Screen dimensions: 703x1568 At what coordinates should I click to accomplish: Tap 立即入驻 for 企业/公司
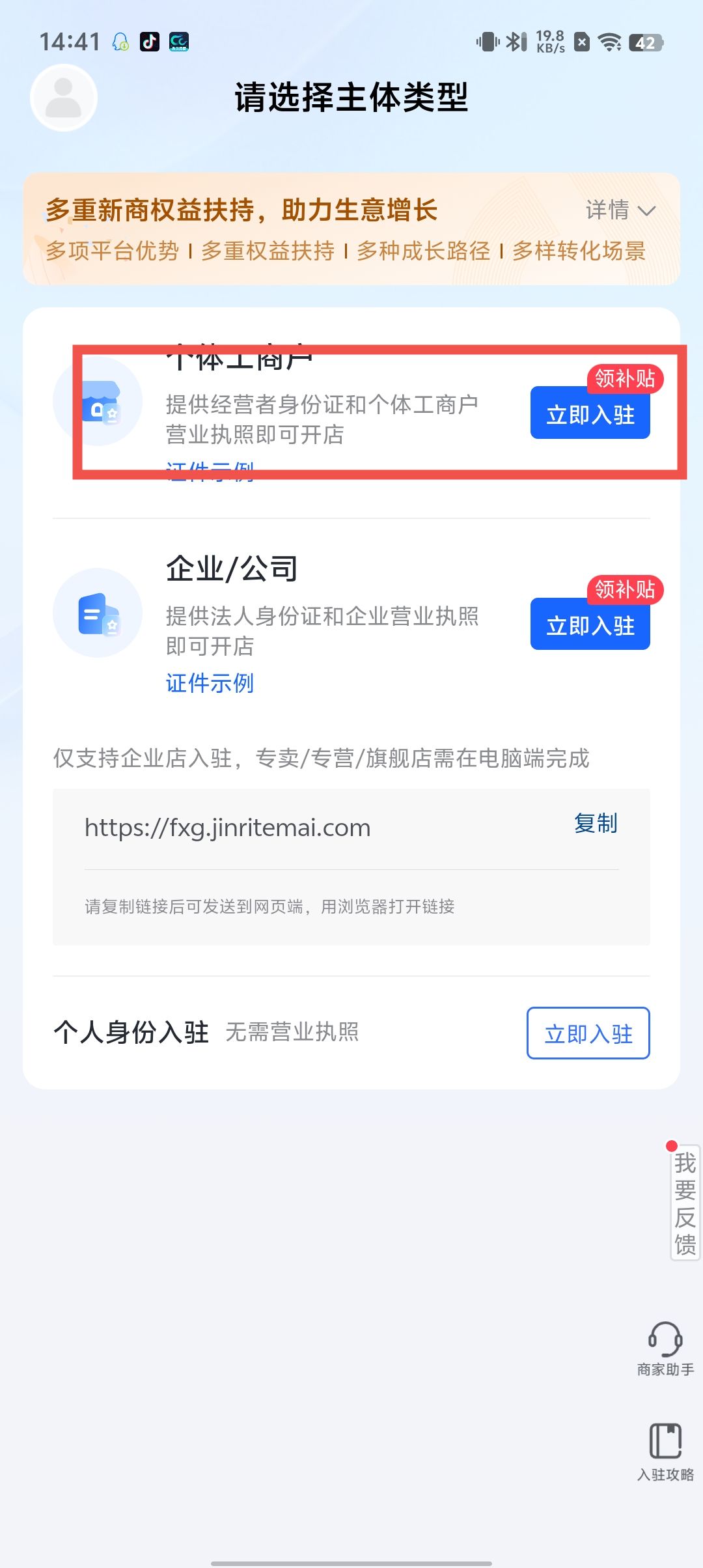(x=590, y=625)
